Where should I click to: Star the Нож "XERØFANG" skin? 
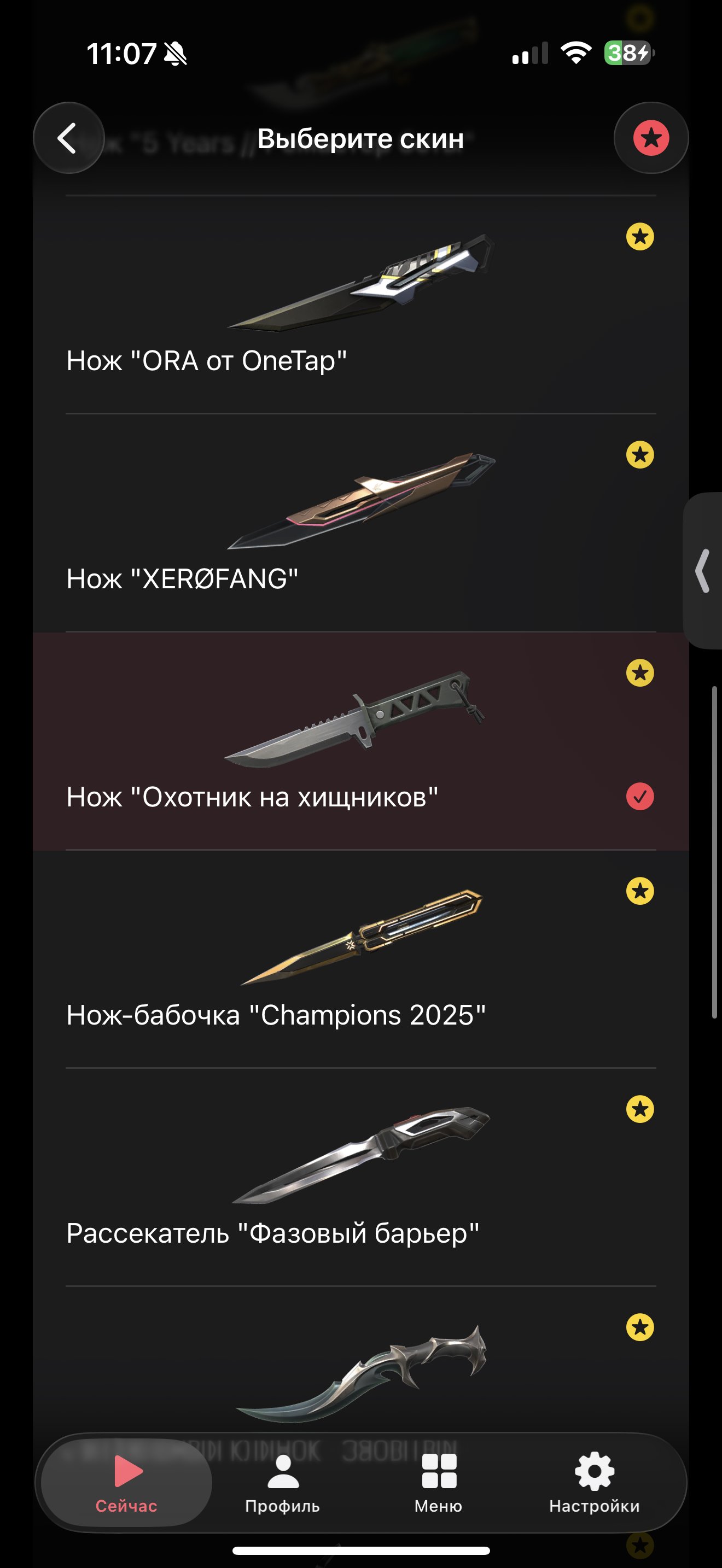pos(640,455)
